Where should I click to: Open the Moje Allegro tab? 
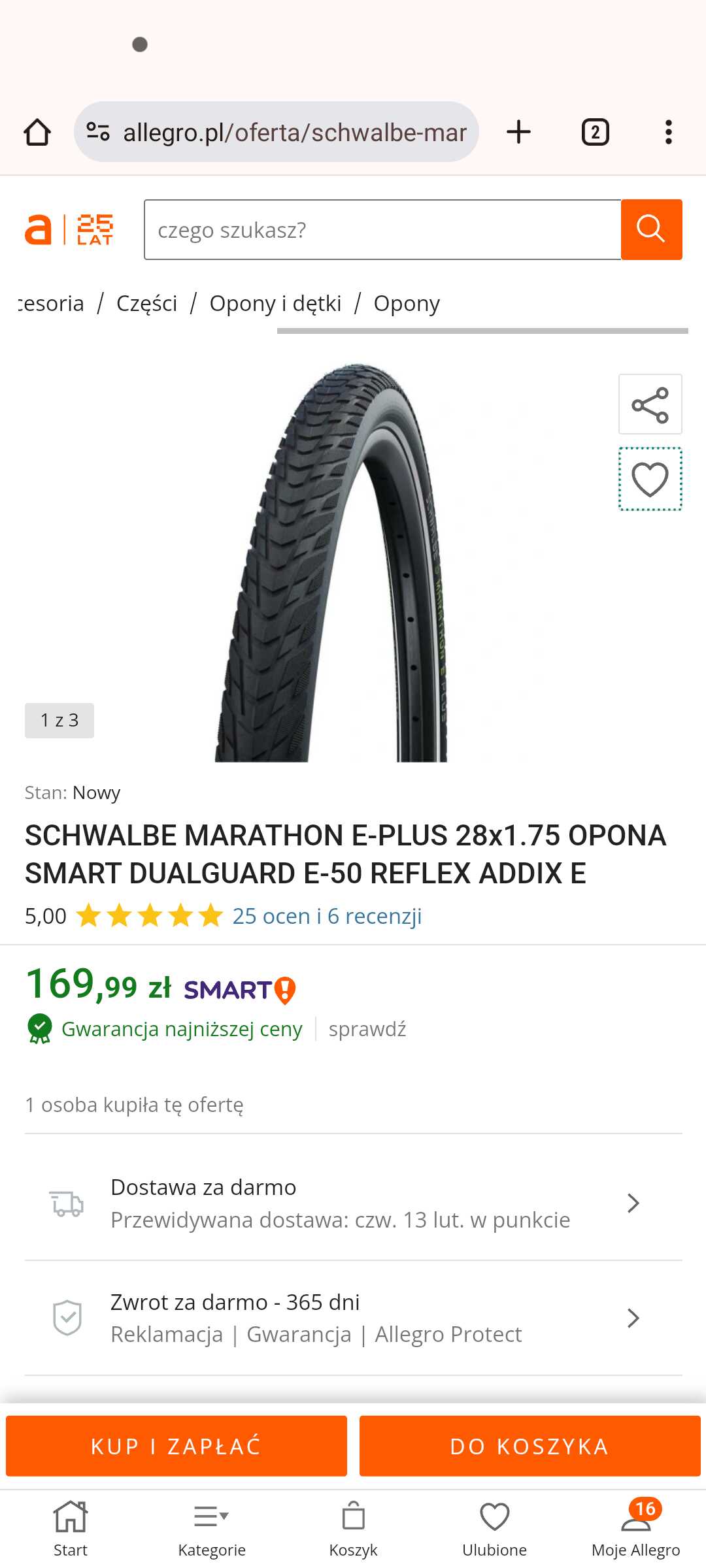pos(635,1529)
